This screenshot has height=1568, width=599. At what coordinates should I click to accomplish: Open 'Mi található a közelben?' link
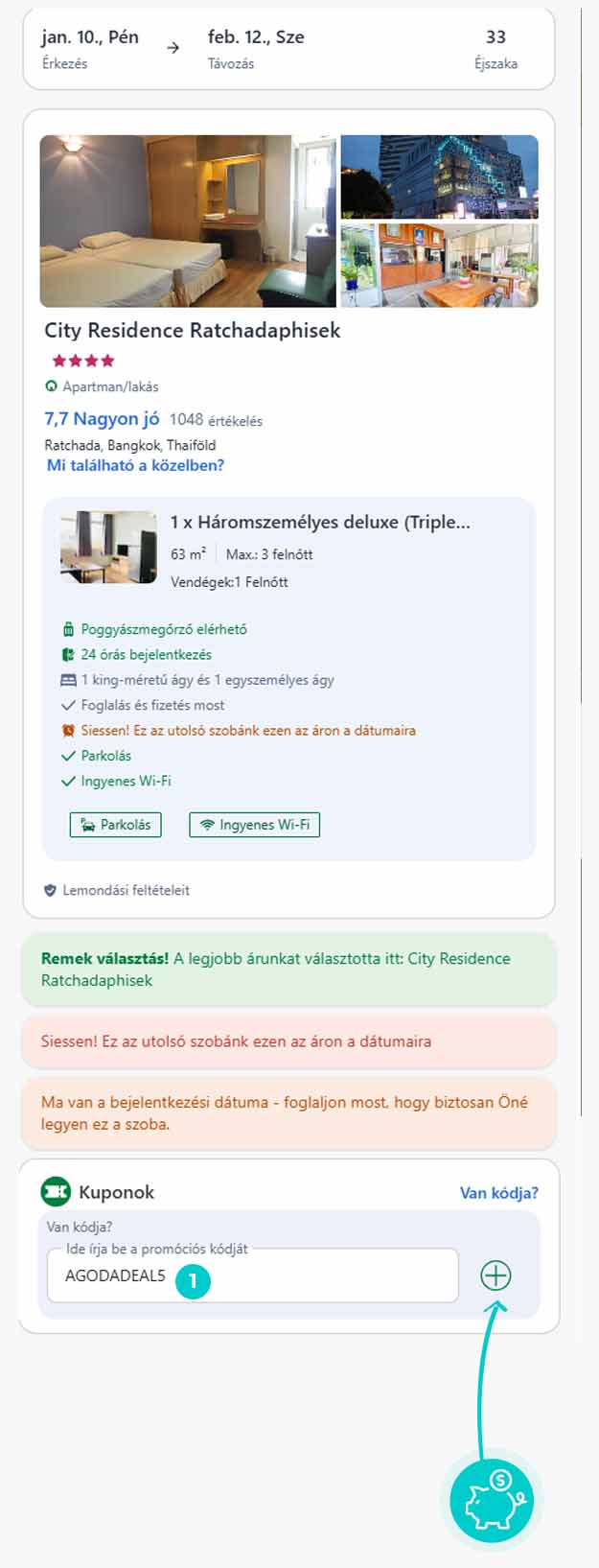[135, 465]
